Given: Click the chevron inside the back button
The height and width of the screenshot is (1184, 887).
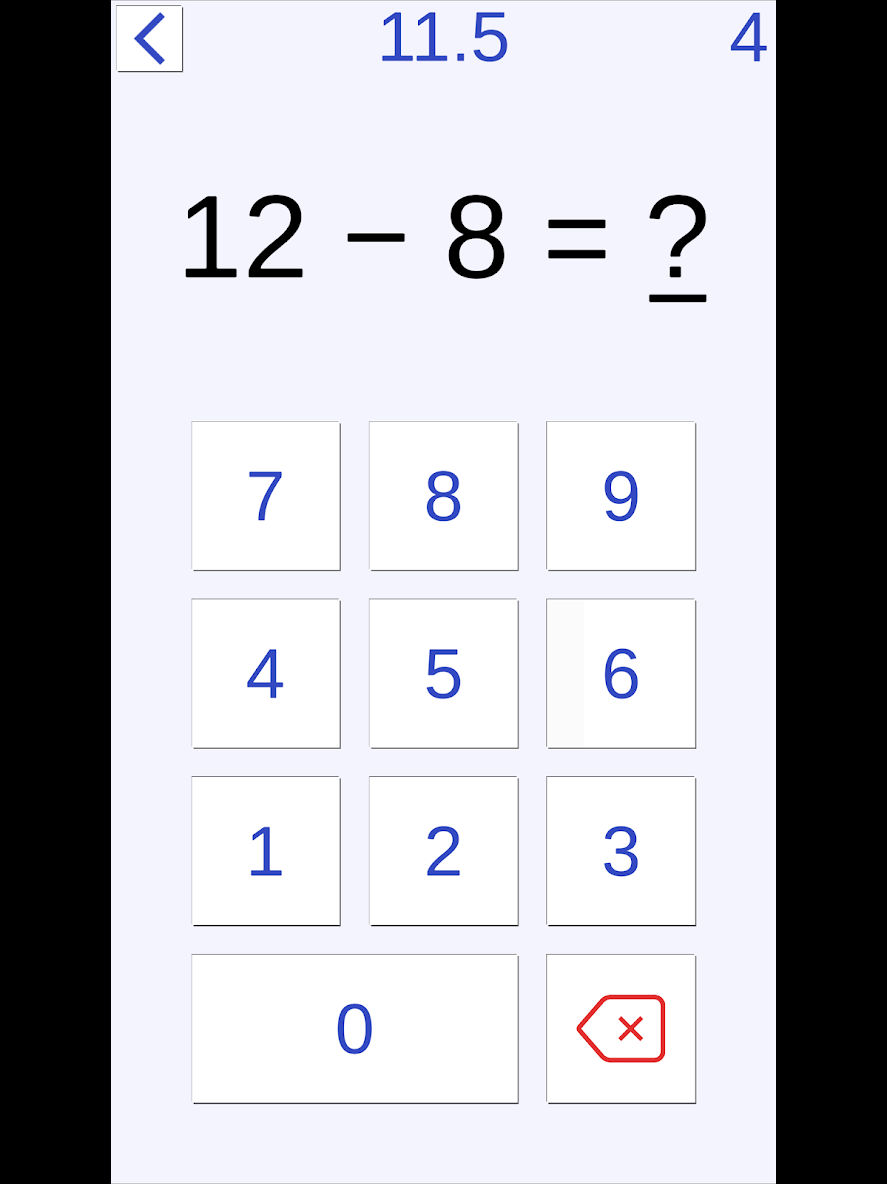Looking at the screenshot, I should pos(148,39).
